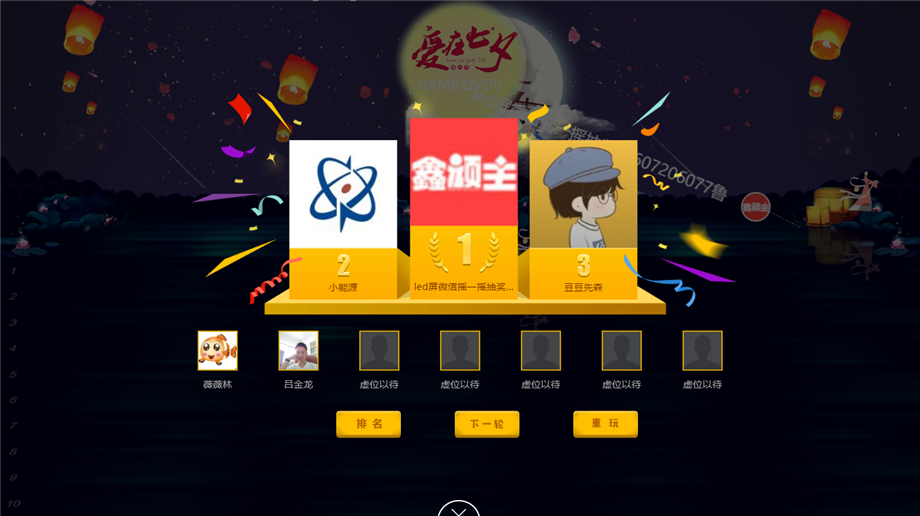920x516 pixels.
Task: Start the next round with 下一轮
Action: tap(487, 424)
